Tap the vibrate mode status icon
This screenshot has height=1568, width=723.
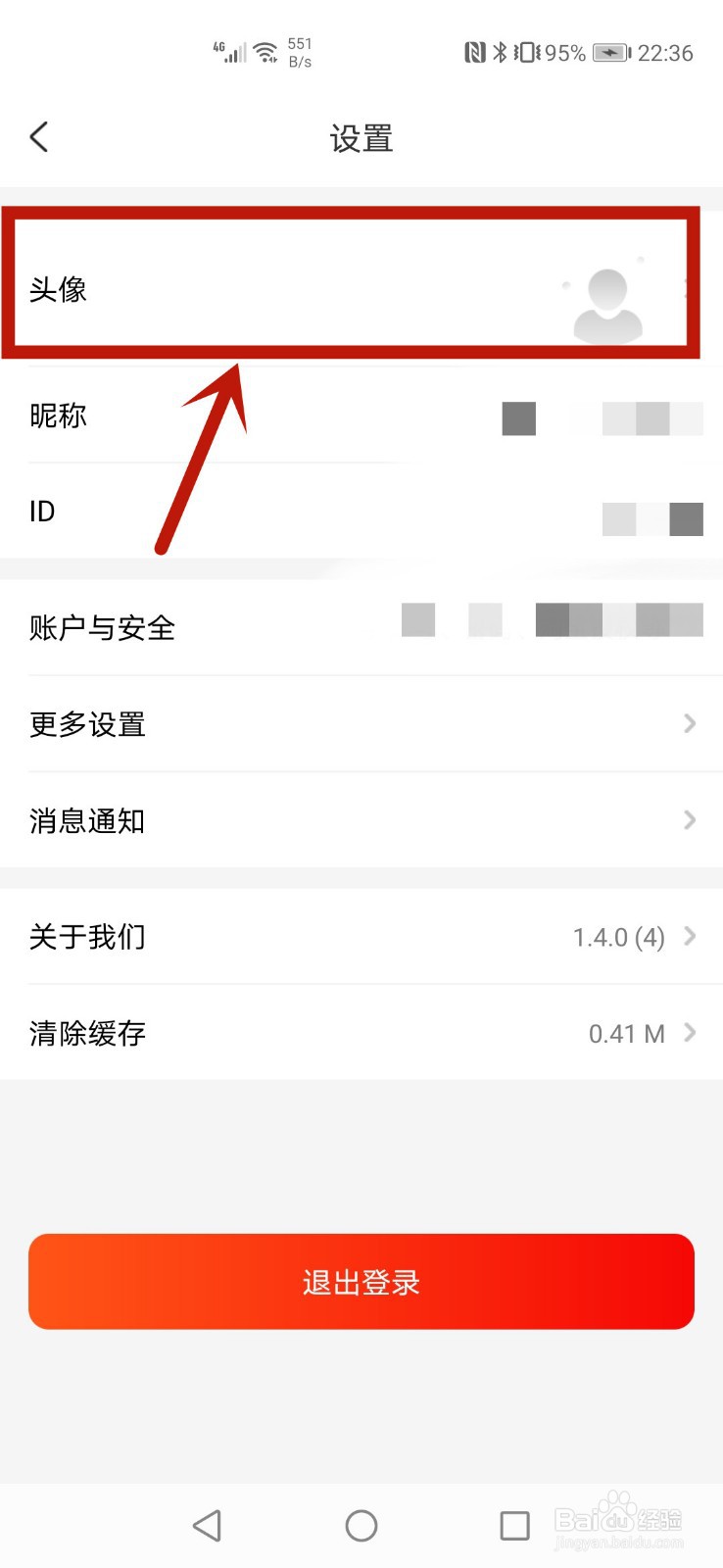point(527,53)
